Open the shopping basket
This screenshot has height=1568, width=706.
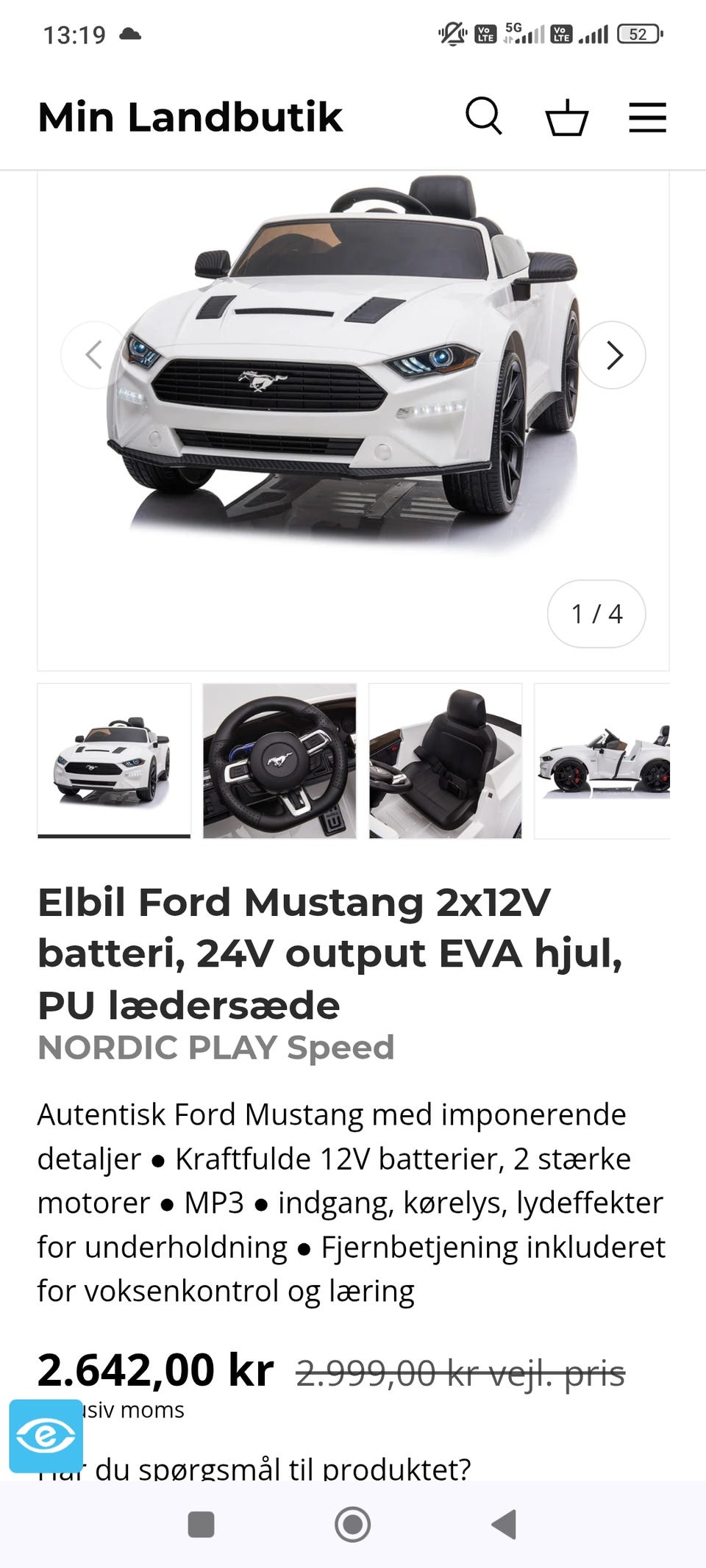566,117
